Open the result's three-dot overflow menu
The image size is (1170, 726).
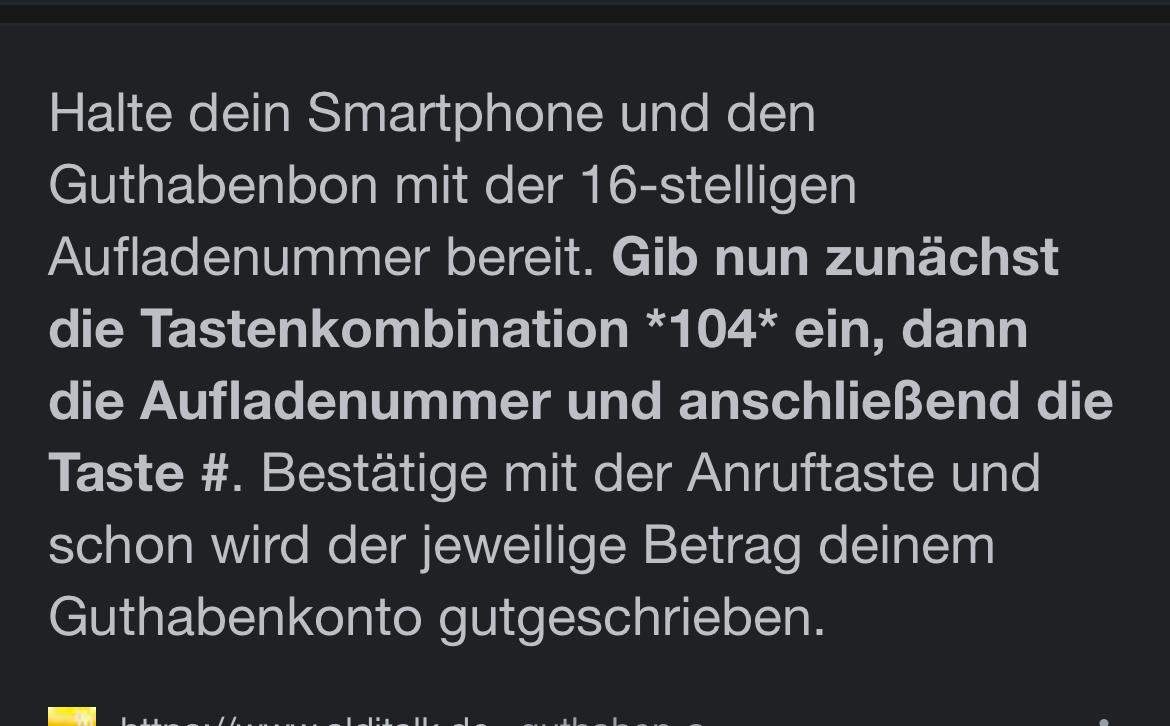[x=1104, y=720]
